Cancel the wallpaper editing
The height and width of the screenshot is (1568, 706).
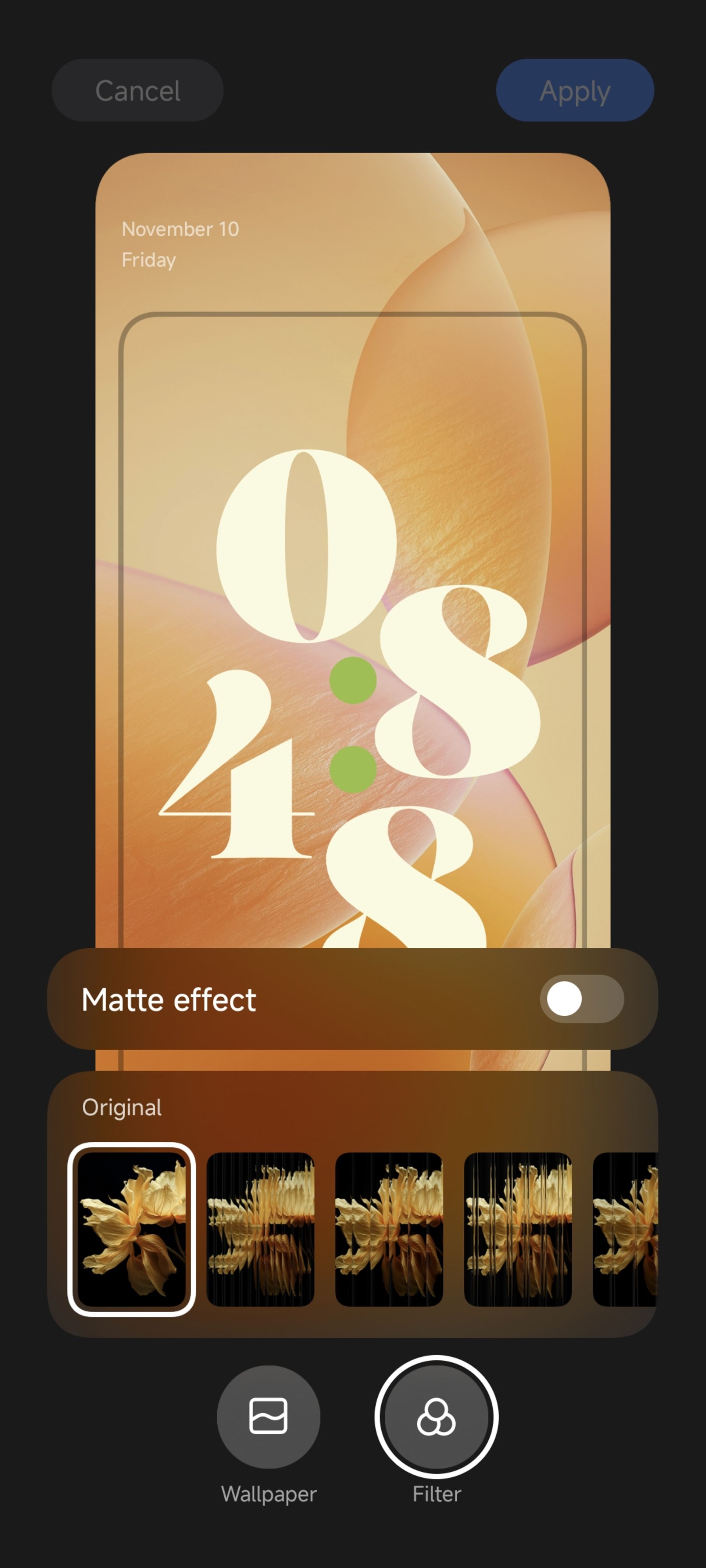tap(137, 90)
